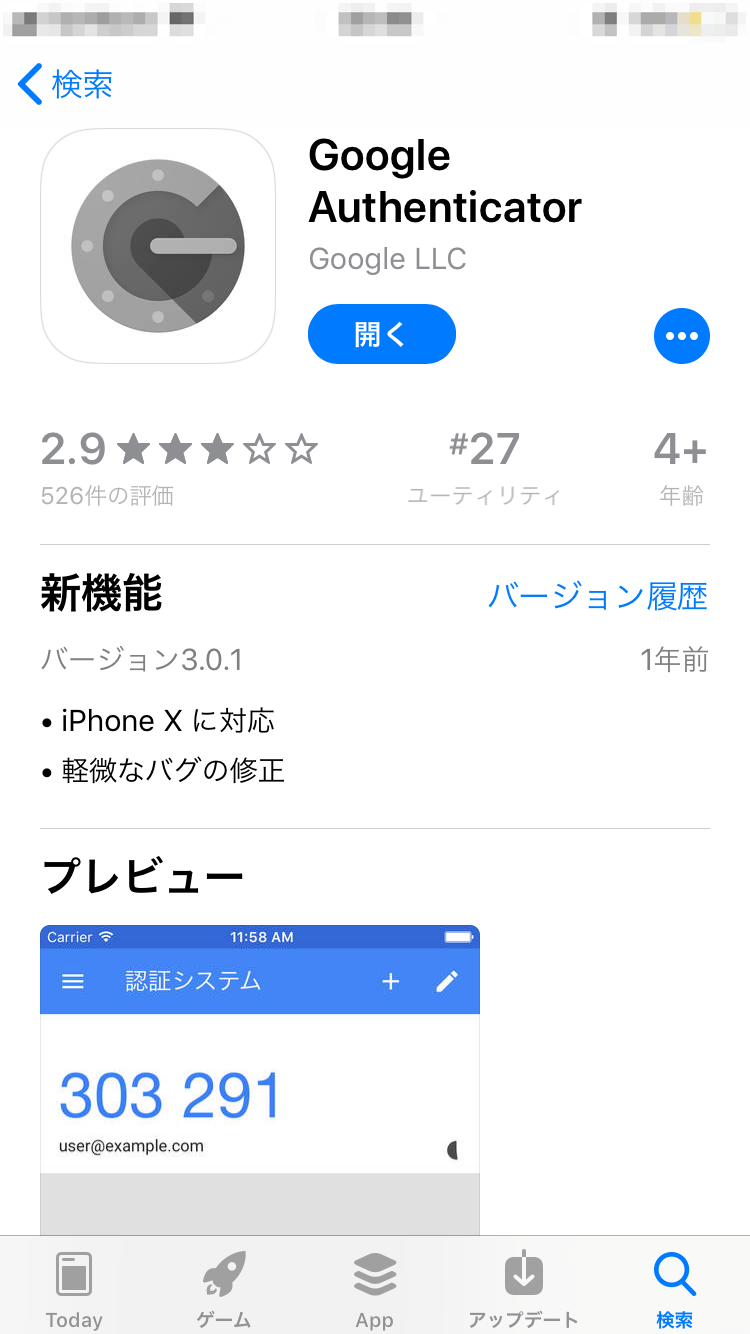Open the three-dot more options menu
The height and width of the screenshot is (1334, 750).
click(681, 336)
